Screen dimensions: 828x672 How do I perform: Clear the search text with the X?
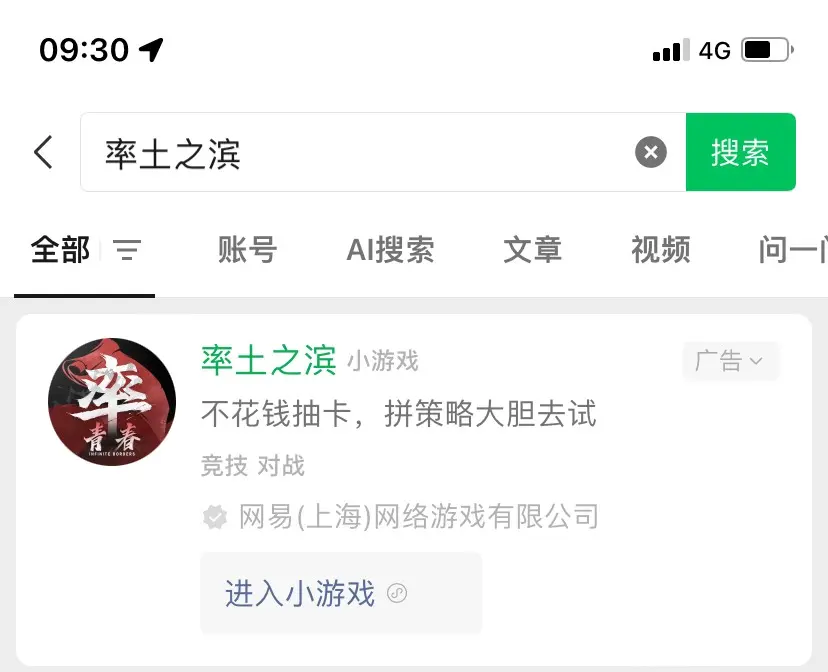650,153
